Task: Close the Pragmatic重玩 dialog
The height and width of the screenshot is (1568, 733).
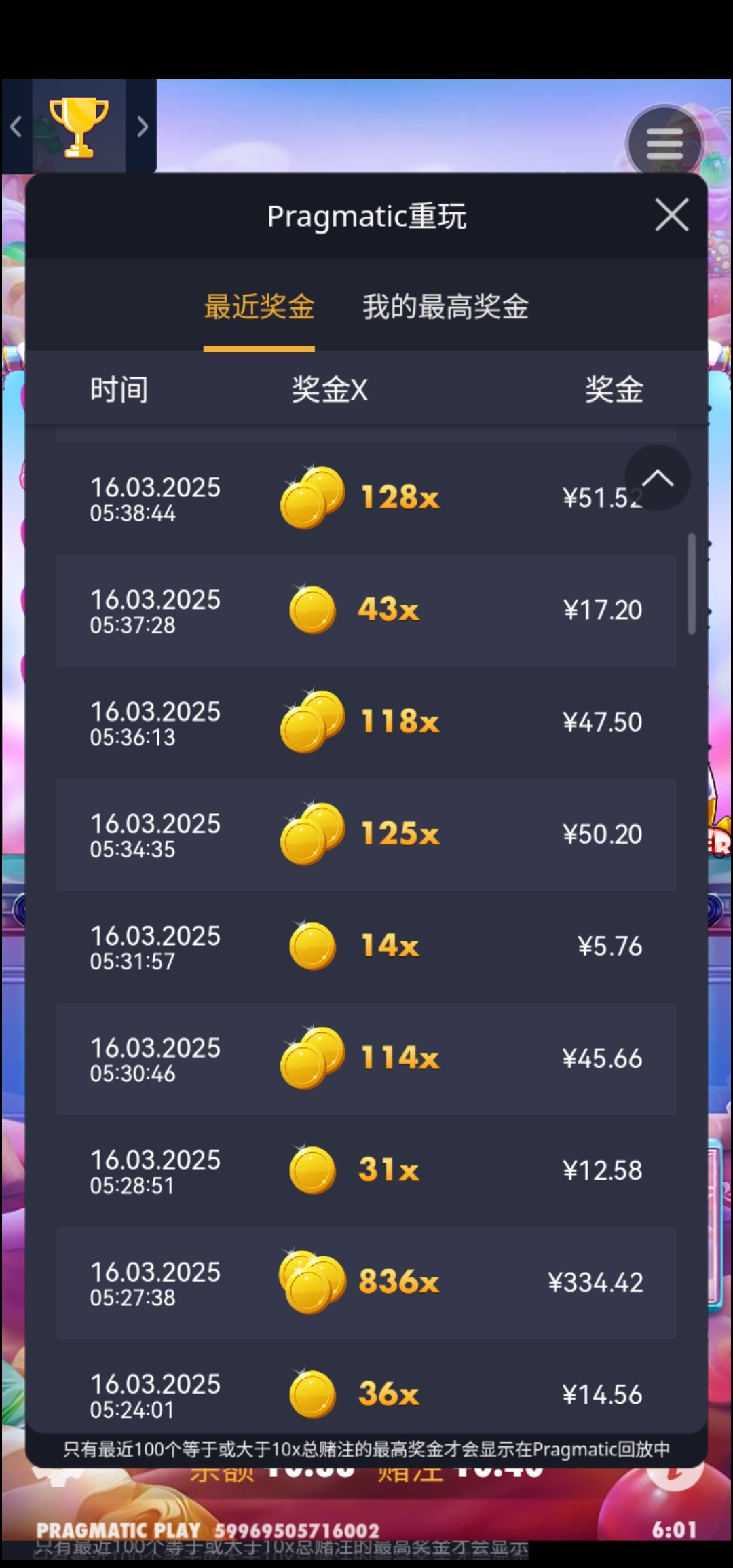Action: (x=671, y=215)
